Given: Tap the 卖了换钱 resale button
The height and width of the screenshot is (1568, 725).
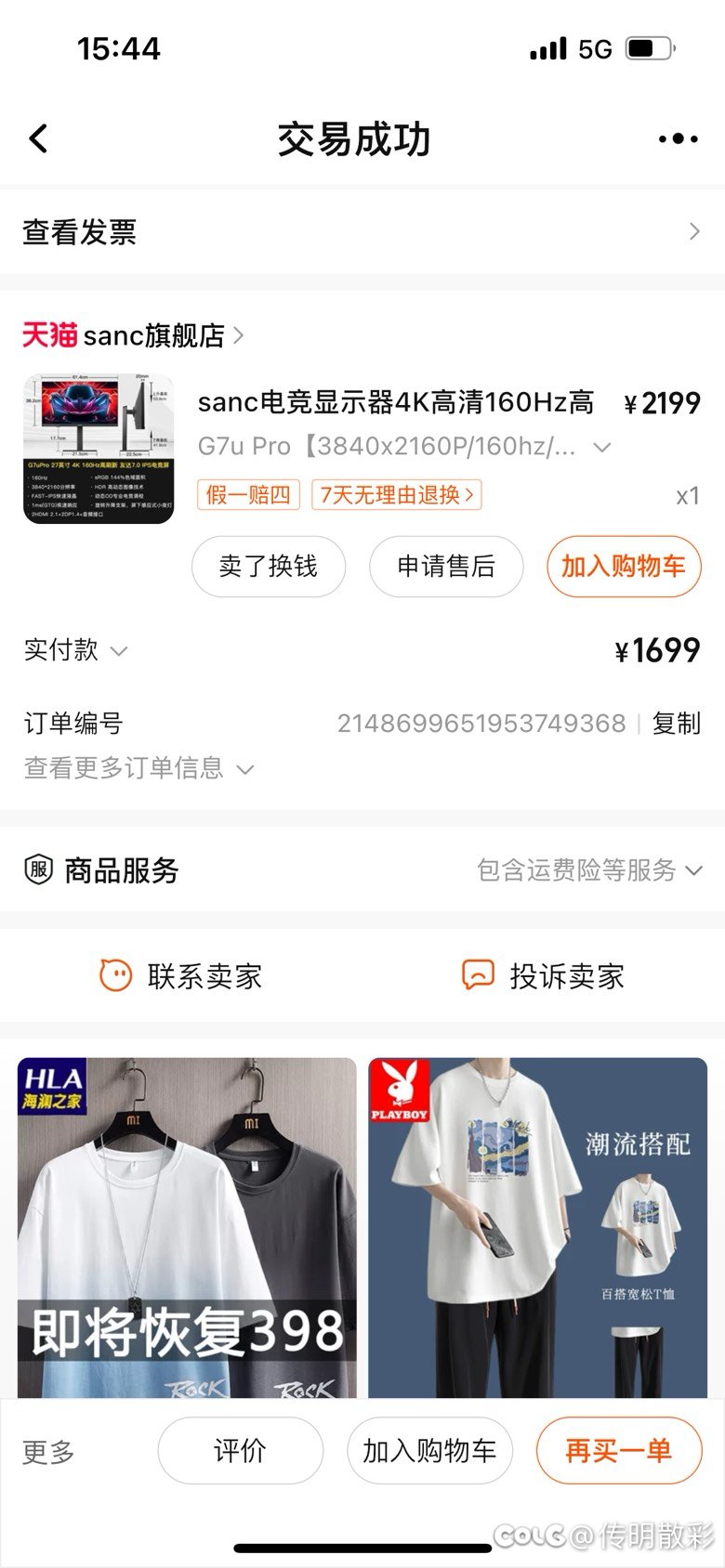Looking at the screenshot, I should click(x=269, y=567).
